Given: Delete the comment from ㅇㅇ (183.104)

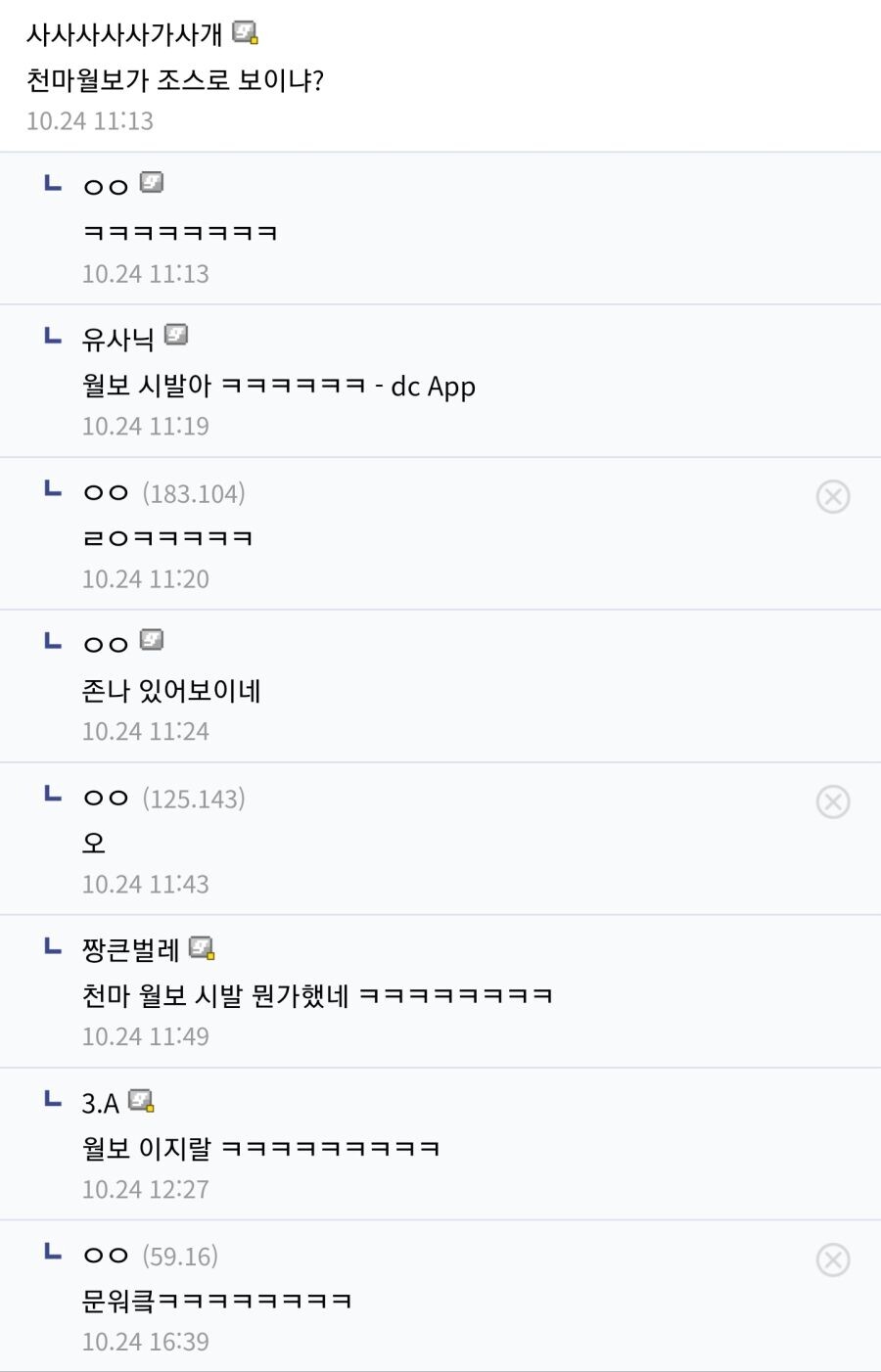Looking at the screenshot, I should pyautogui.click(x=833, y=497).
